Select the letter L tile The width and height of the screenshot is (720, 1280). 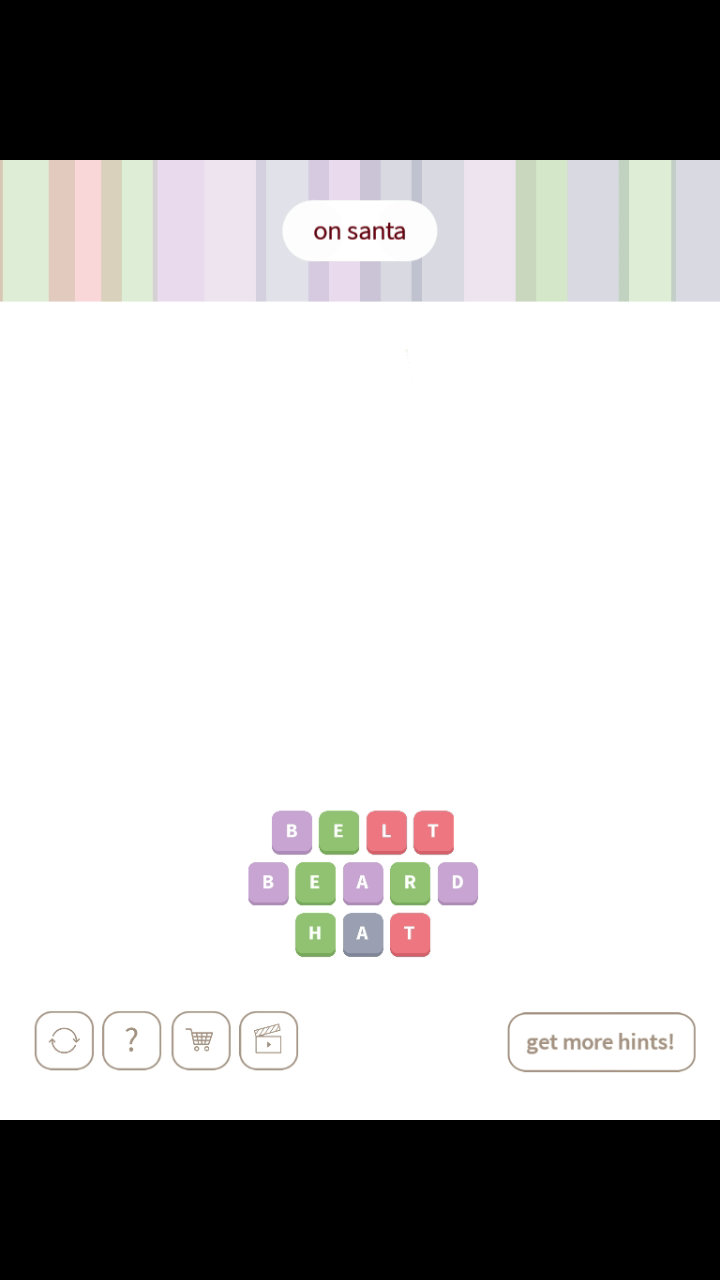click(386, 831)
